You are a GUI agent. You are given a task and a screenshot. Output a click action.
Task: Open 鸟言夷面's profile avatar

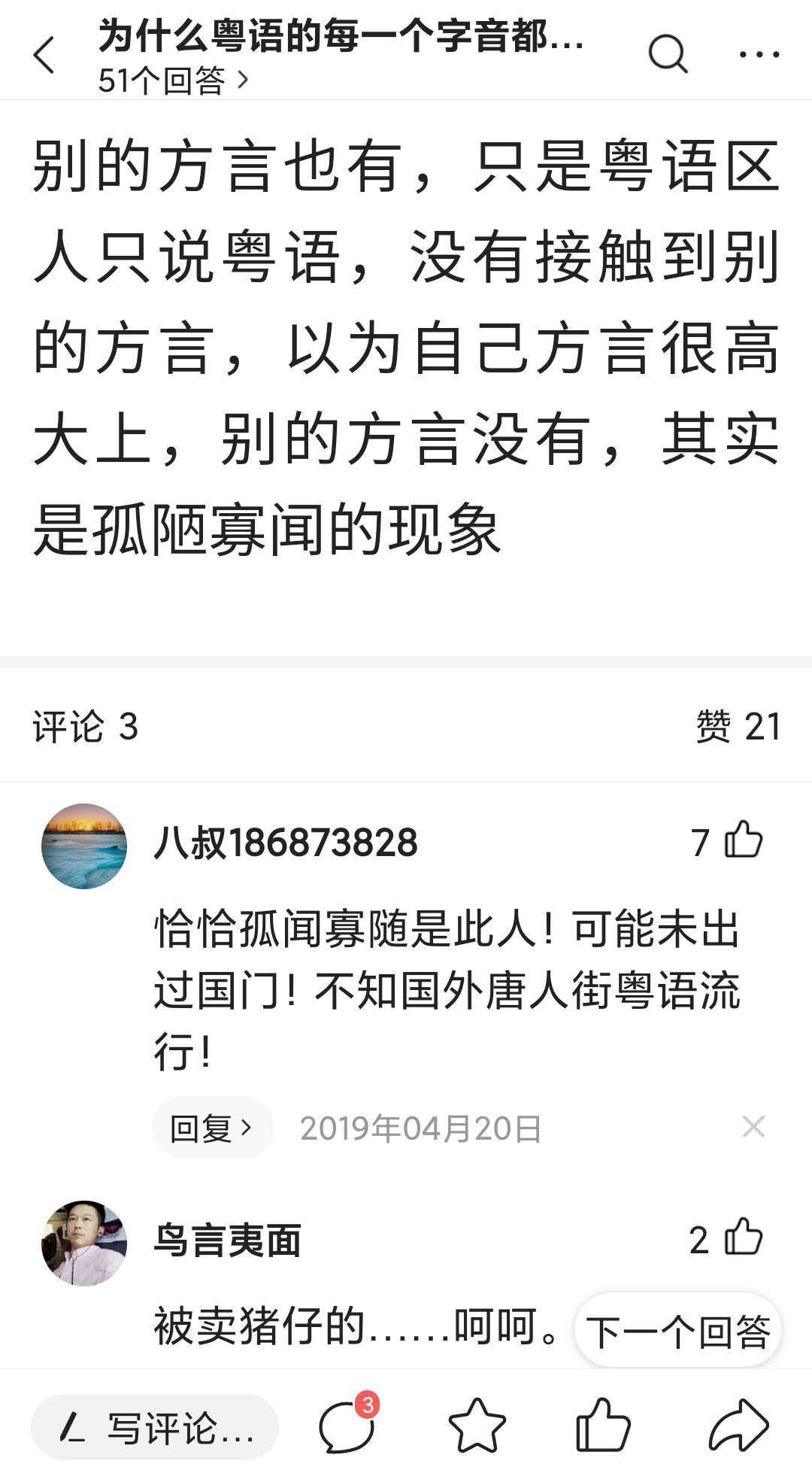click(84, 1243)
